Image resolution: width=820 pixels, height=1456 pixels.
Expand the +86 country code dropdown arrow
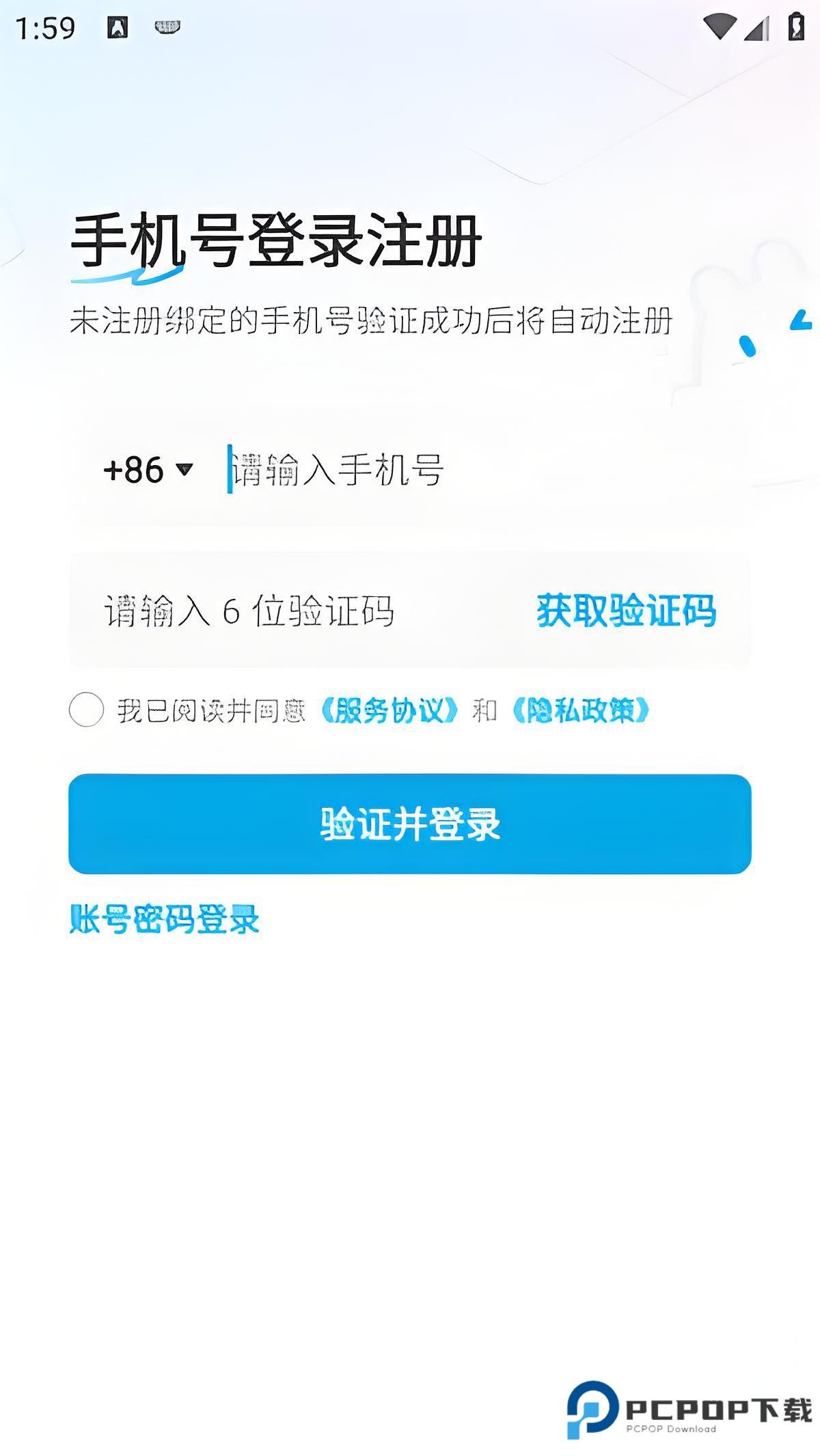pos(183,469)
